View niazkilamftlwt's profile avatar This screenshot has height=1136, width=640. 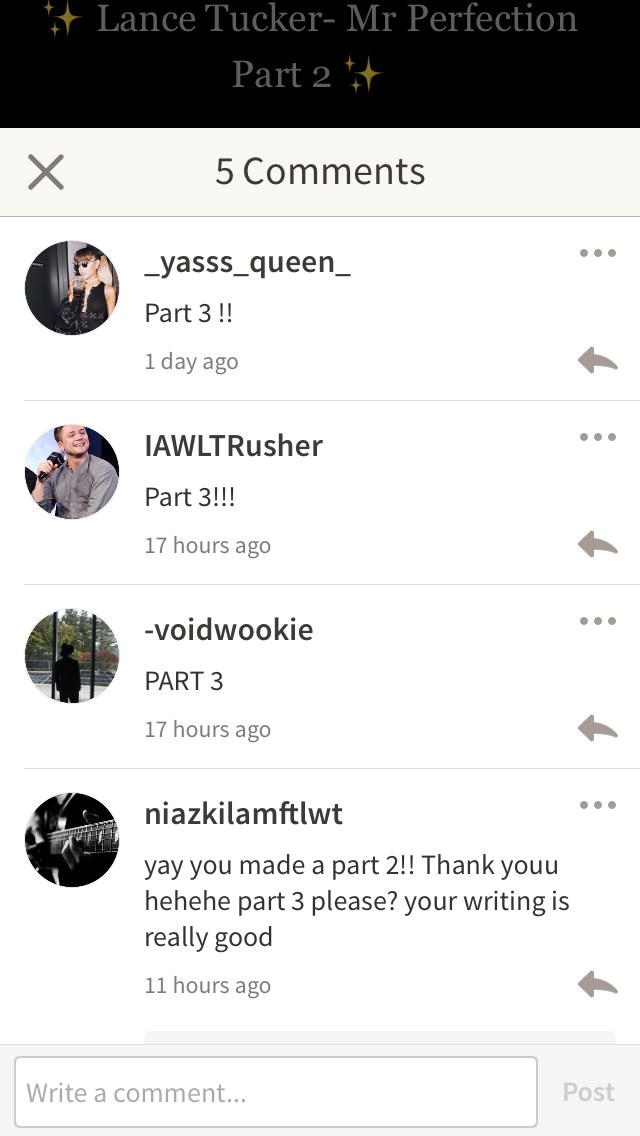point(72,840)
